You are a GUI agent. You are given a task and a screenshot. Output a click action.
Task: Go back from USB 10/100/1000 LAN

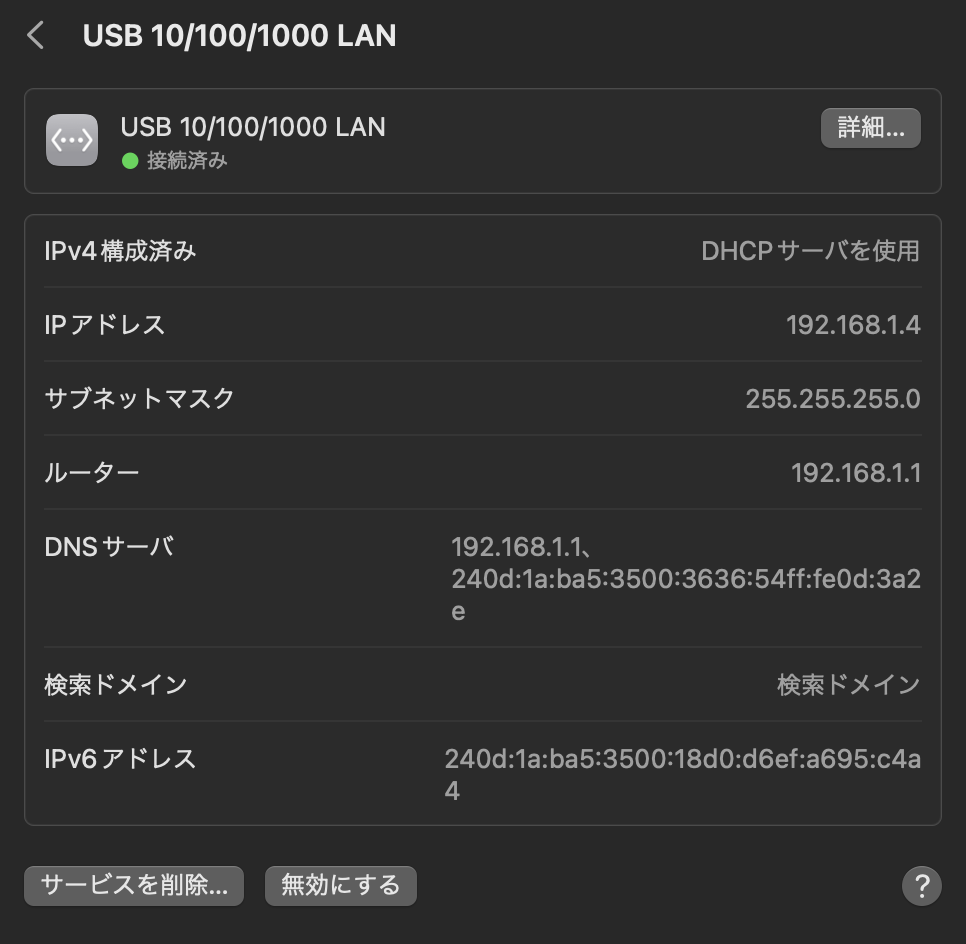pyautogui.click(x=36, y=36)
